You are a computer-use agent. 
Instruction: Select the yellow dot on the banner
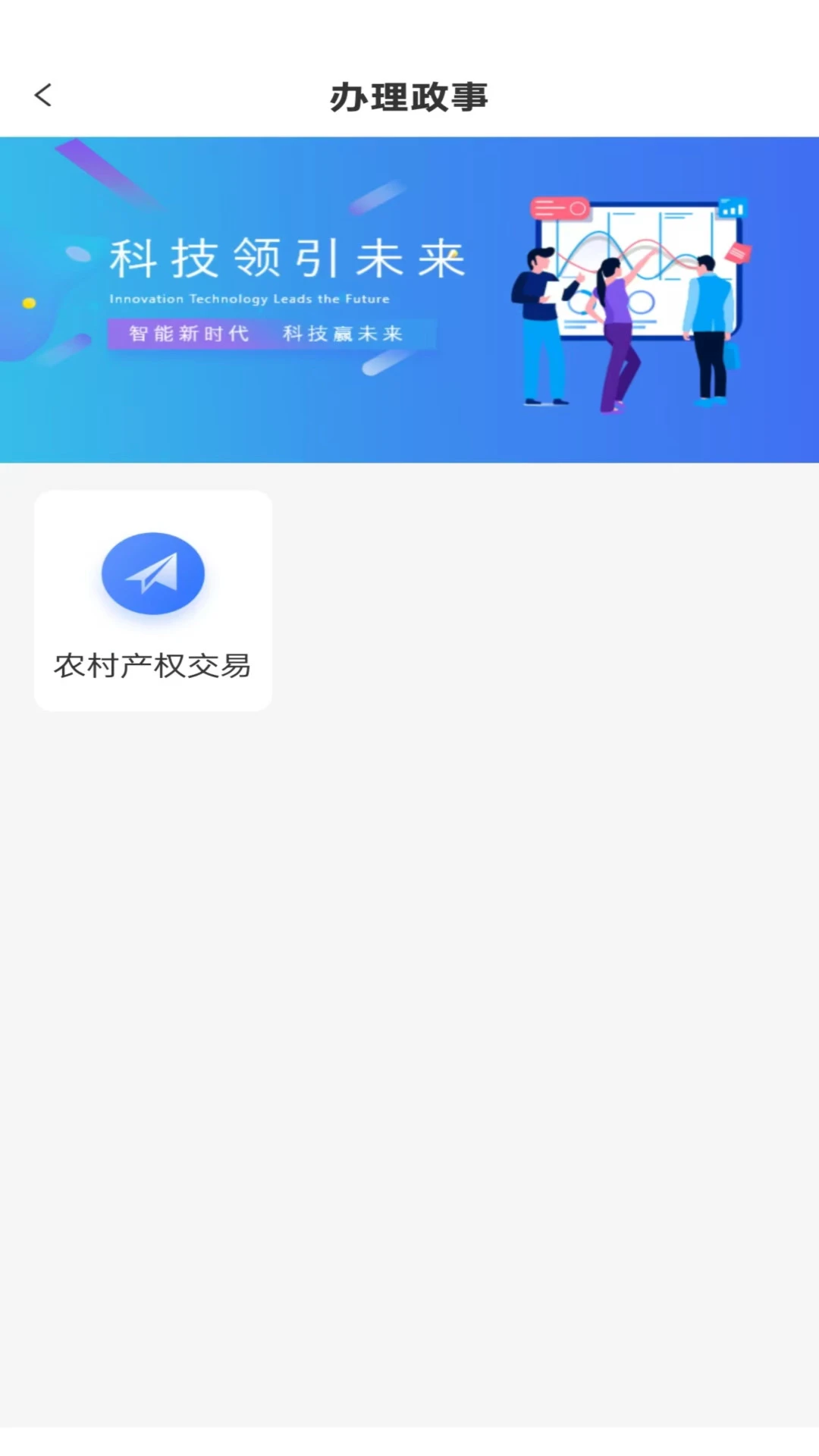[30, 302]
